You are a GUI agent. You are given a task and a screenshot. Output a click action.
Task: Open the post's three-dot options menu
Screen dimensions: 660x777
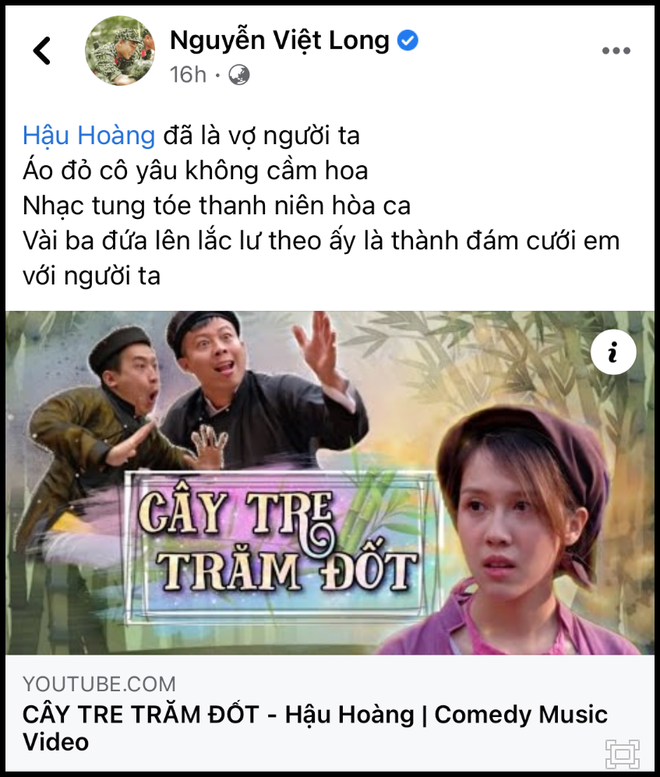[x=615, y=51]
